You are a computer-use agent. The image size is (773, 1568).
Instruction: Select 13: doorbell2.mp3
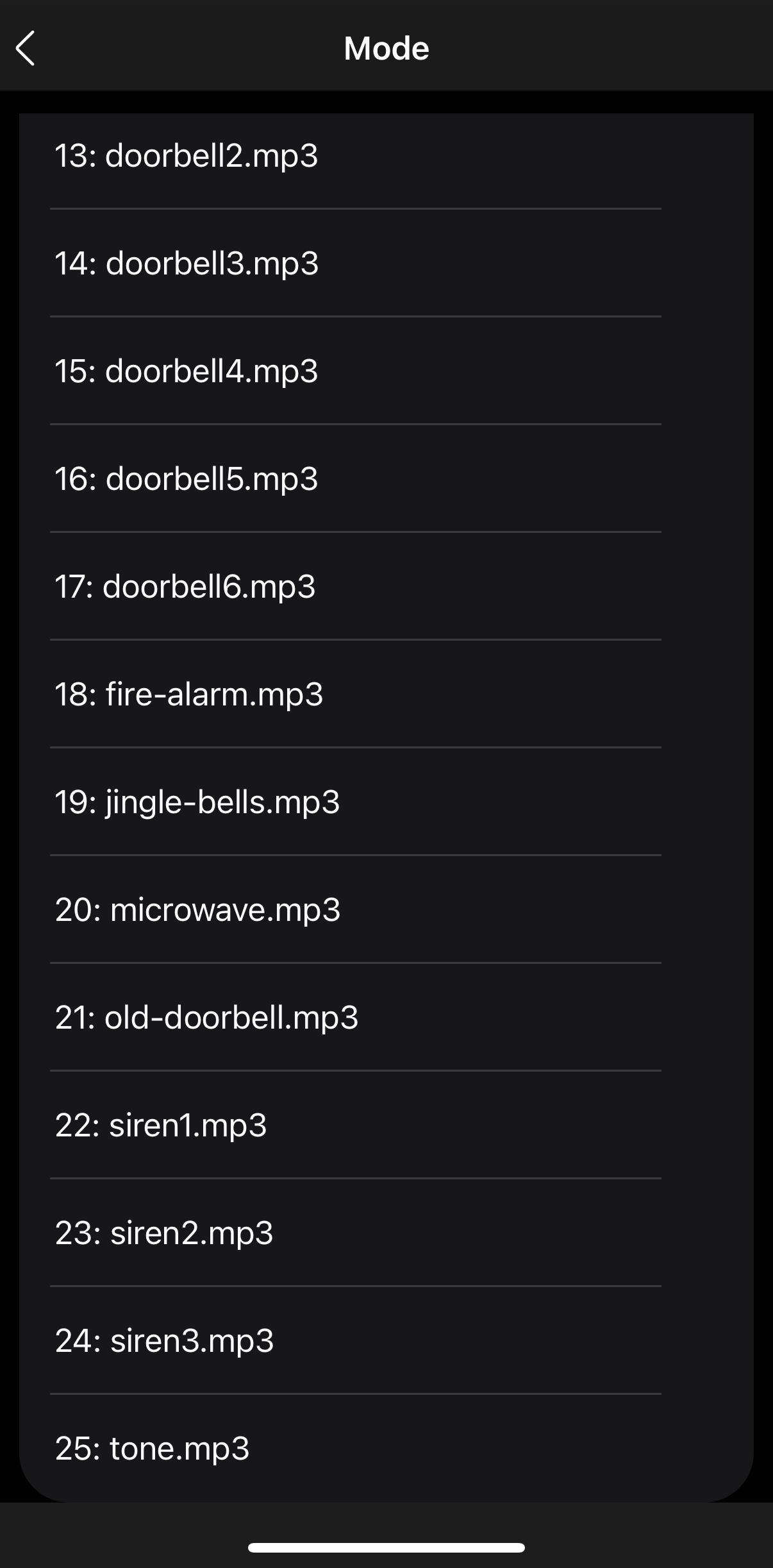(386, 156)
